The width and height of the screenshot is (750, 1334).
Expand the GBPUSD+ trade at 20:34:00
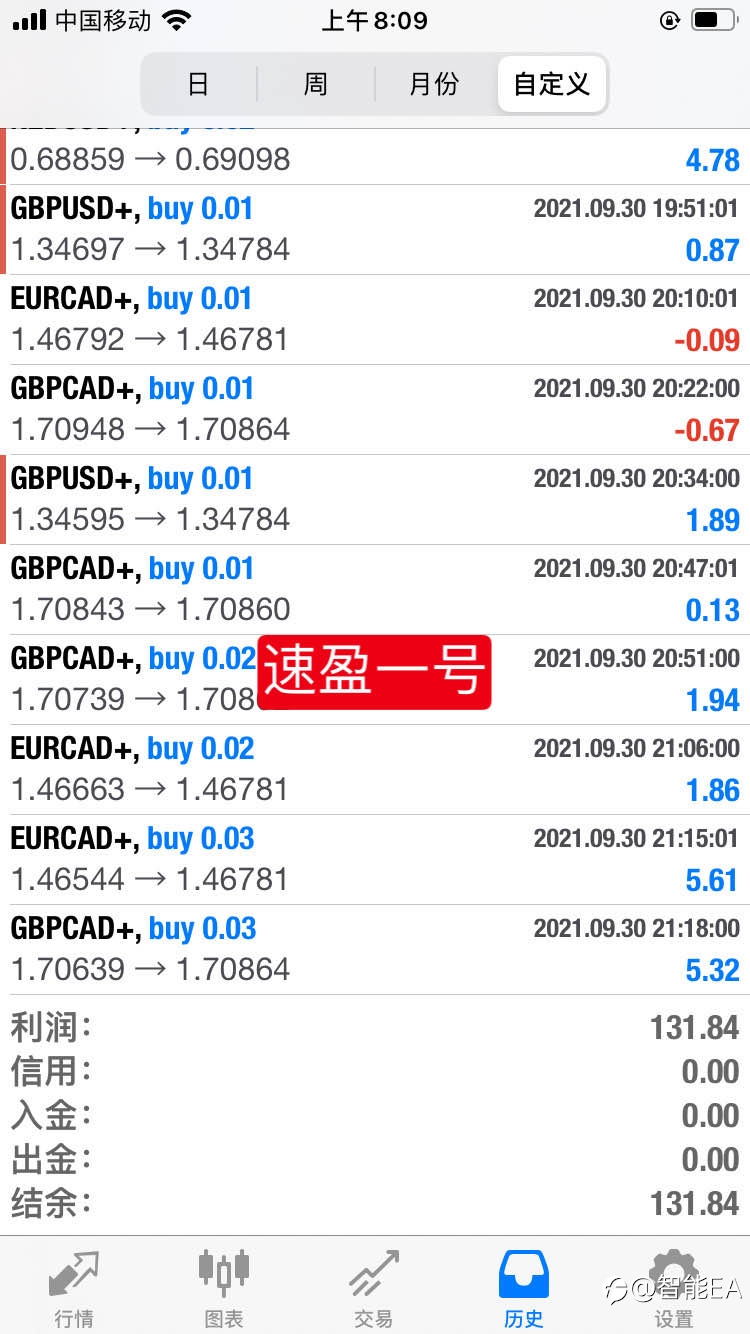pos(375,500)
